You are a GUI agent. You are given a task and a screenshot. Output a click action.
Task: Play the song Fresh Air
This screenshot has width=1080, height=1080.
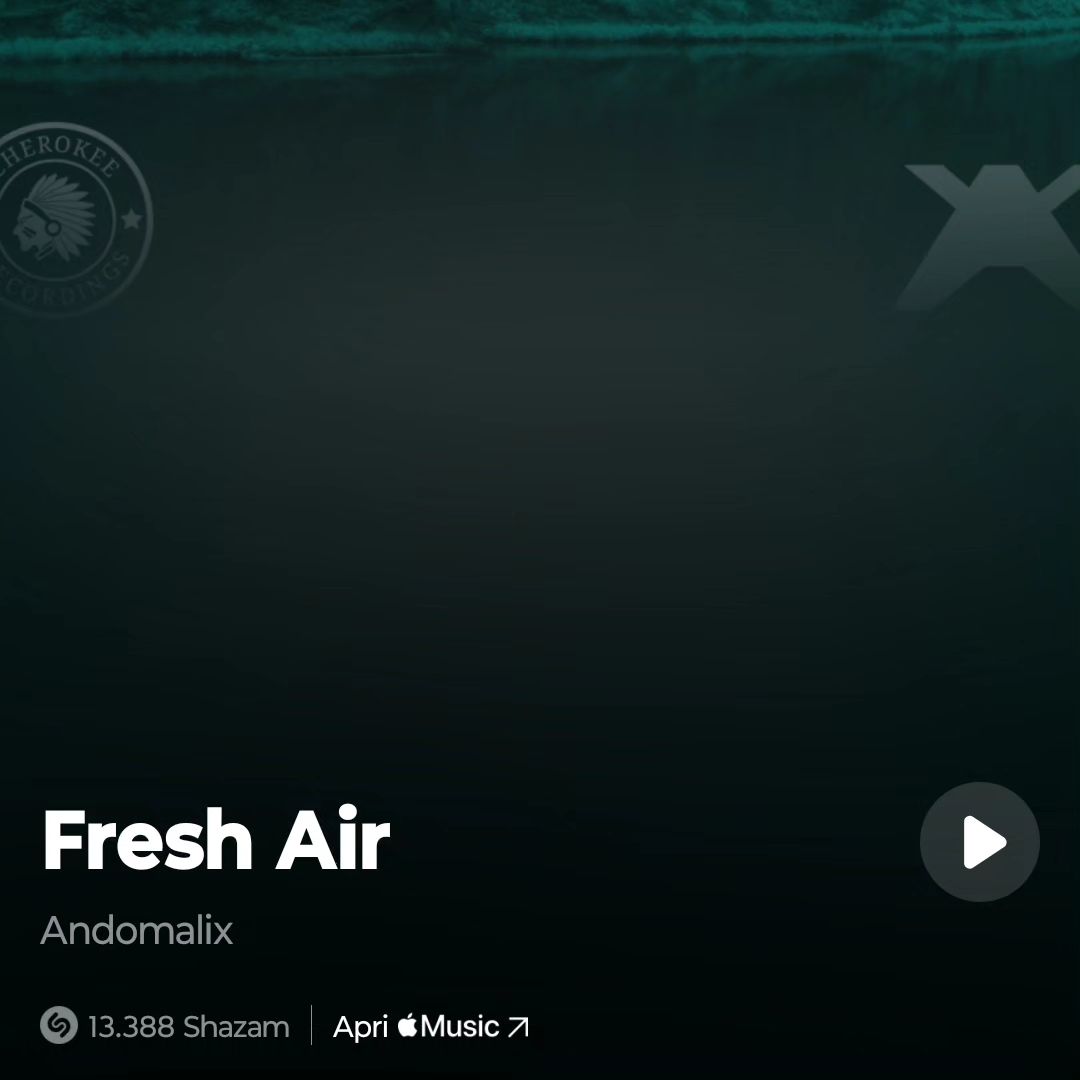pos(979,842)
